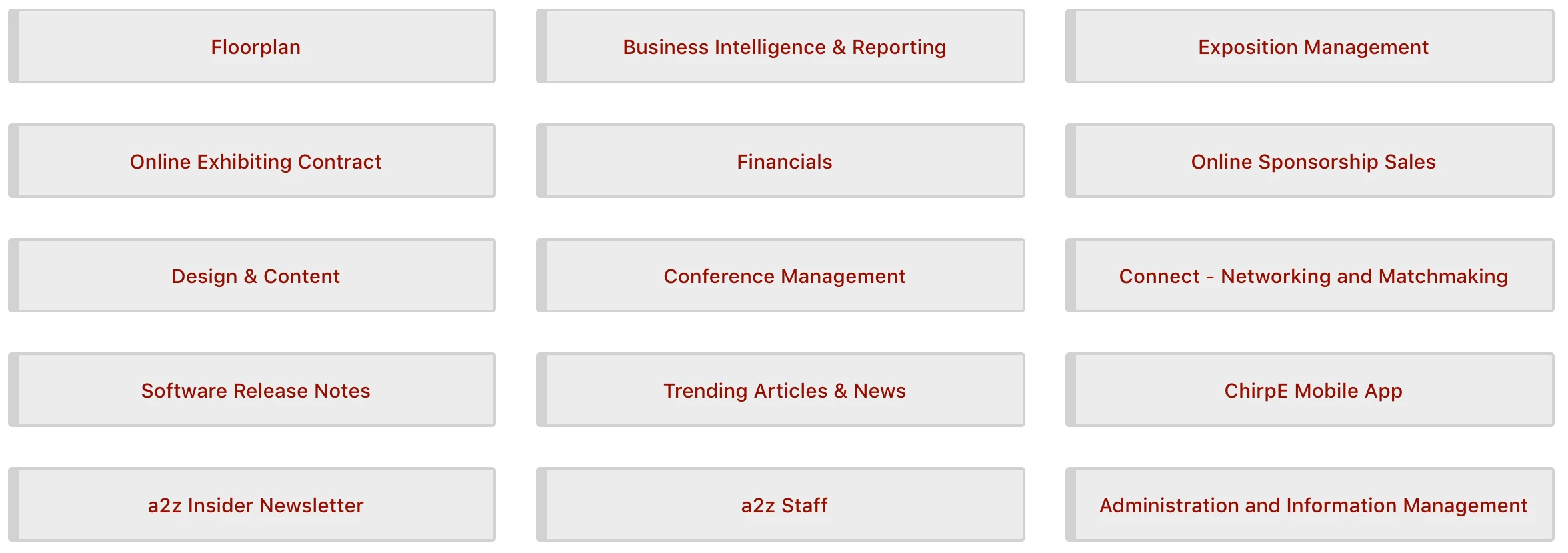Open Online Exhibiting Contract

(x=255, y=162)
